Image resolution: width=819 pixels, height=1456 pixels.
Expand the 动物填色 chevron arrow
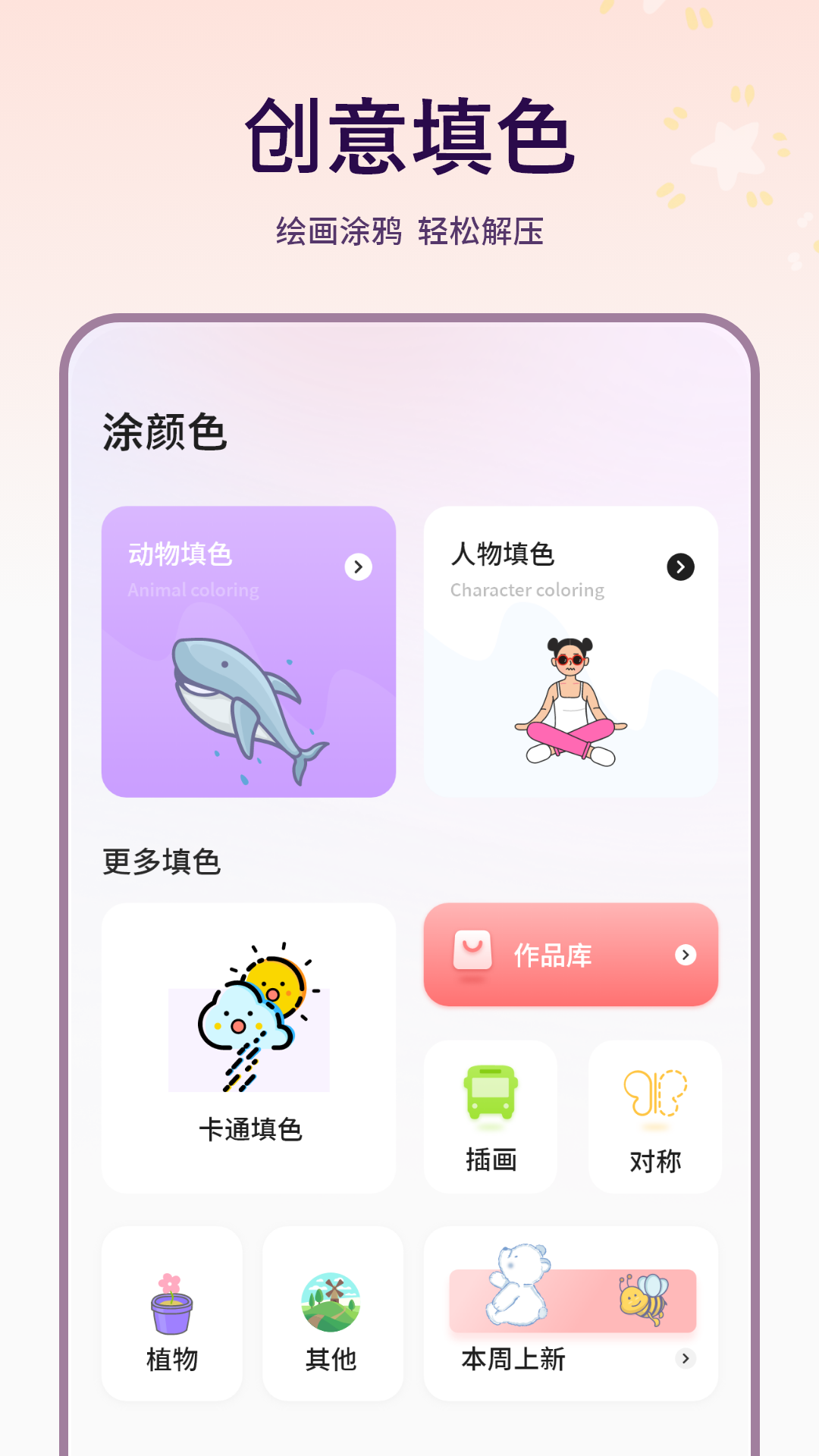coord(358,567)
